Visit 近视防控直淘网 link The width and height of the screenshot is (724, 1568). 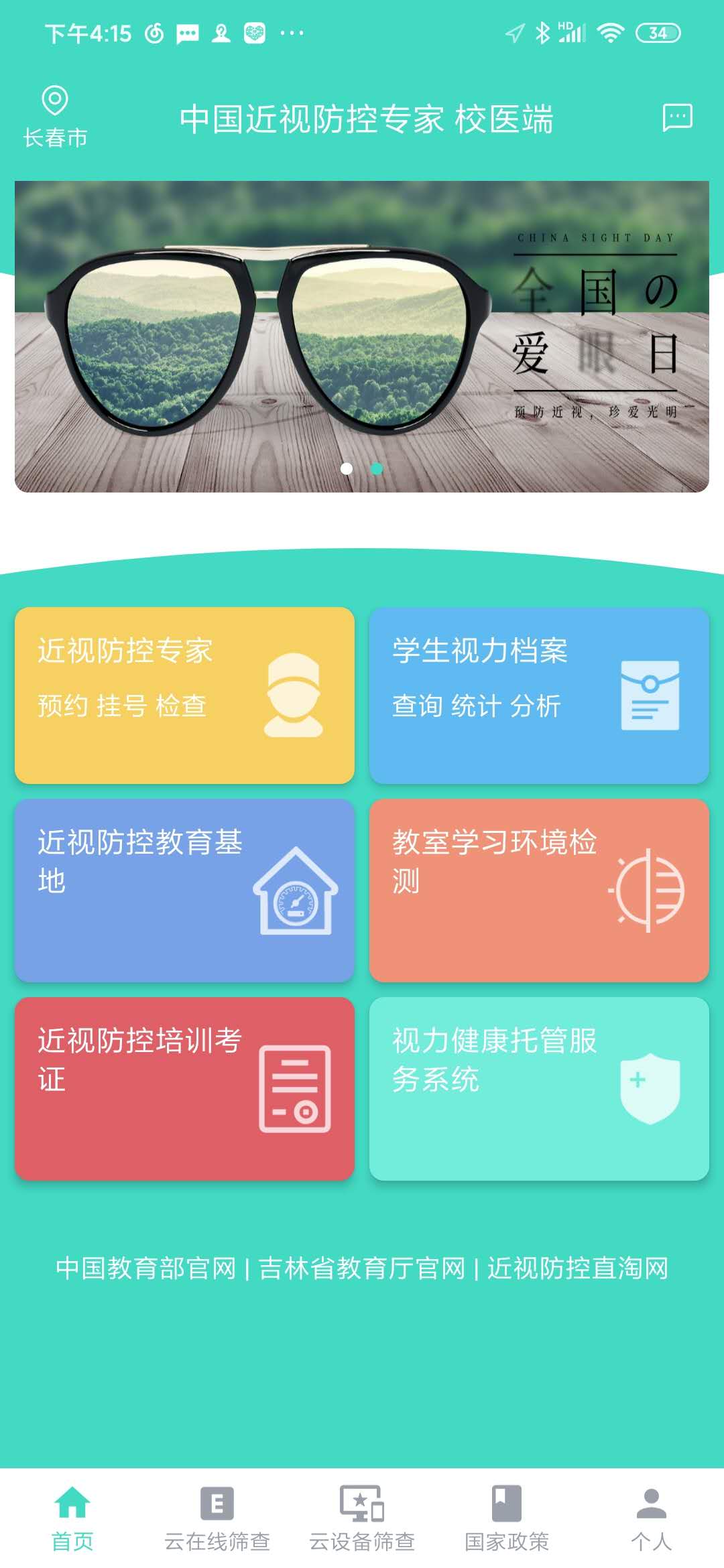578,1268
